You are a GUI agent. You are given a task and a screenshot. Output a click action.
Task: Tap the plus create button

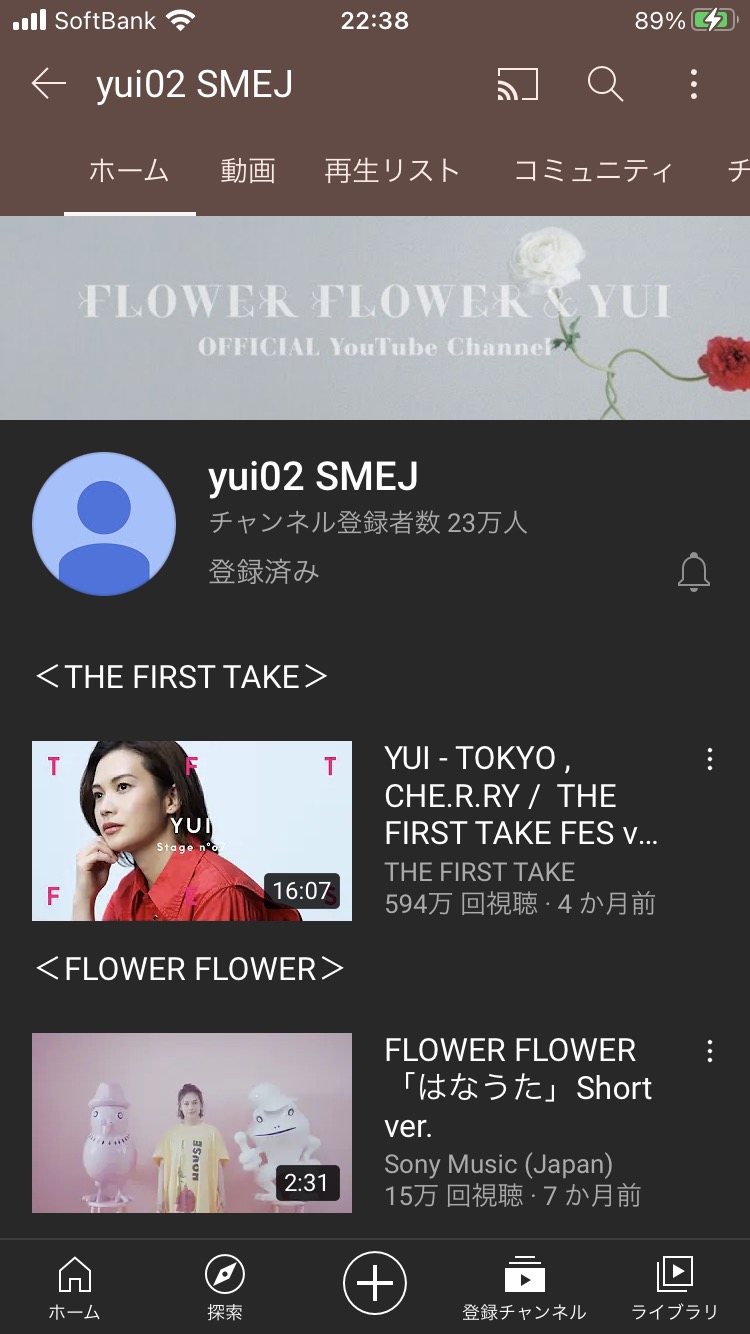pyautogui.click(x=375, y=1282)
